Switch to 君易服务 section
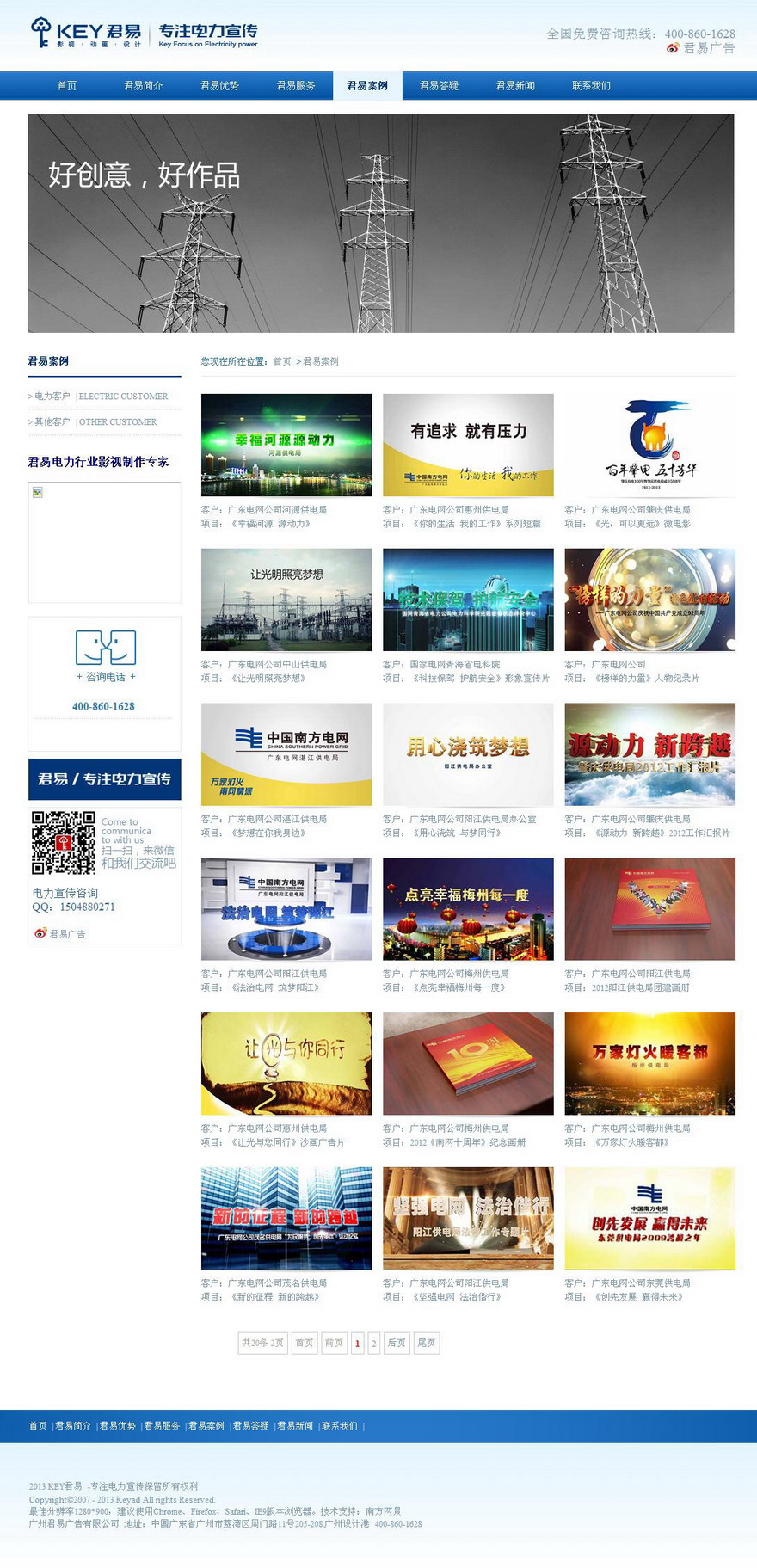Screen dimensions: 757x1568 [296, 86]
